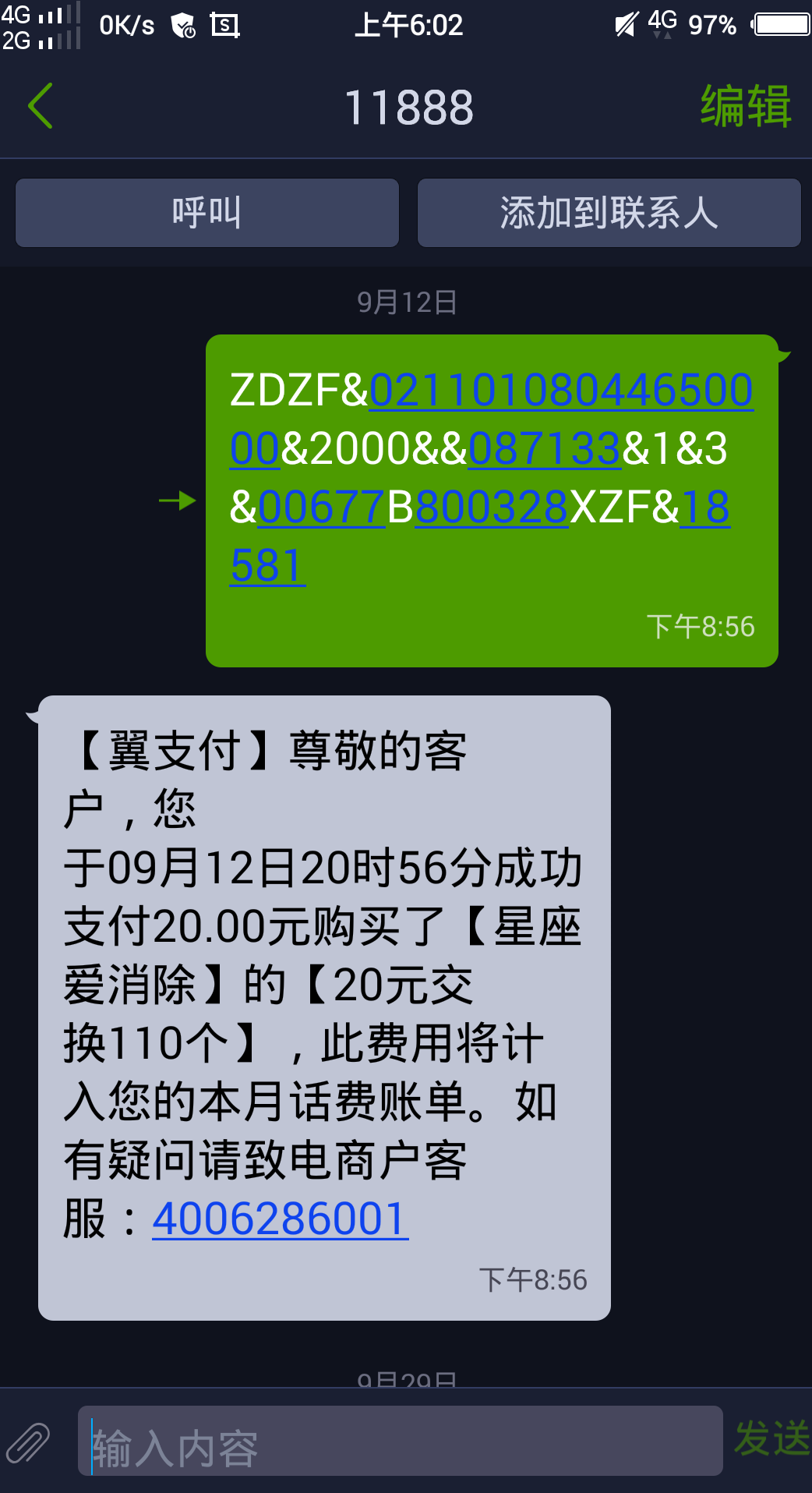The width and height of the screenshot is (812, 1493).
Task: Go back using the green arrow
Action: pyautogui.click(x=41, y=106)
